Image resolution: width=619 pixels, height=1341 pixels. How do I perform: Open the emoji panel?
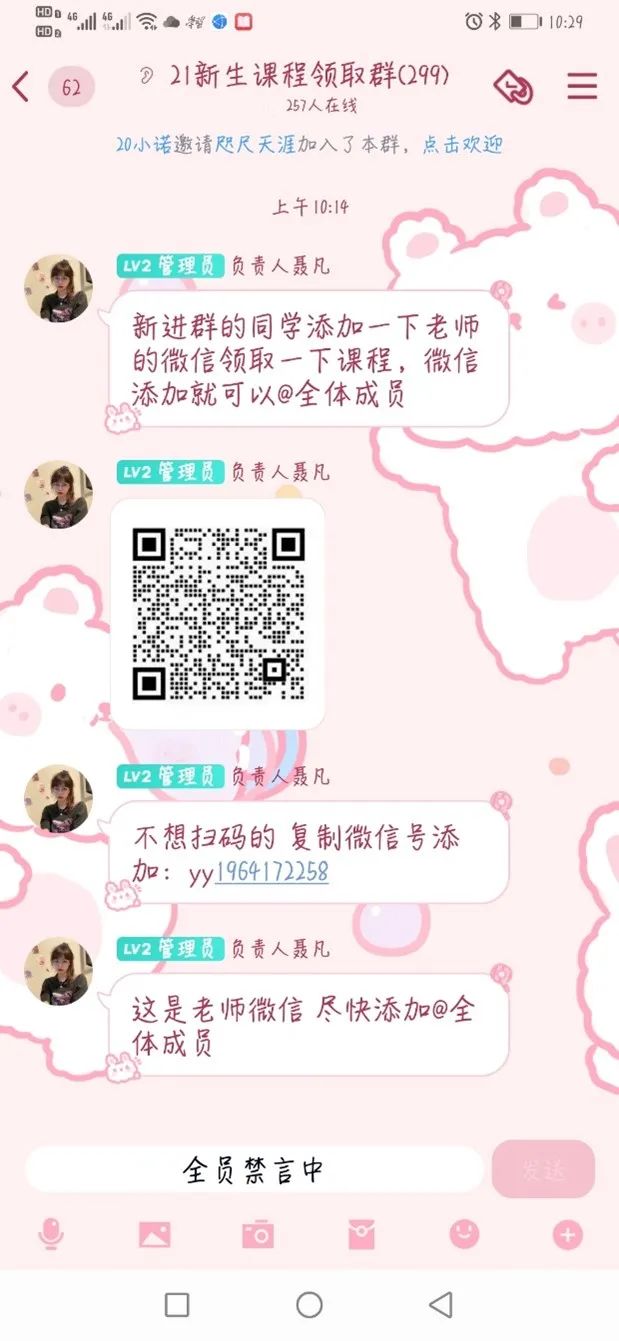[x=464, y=1234]
